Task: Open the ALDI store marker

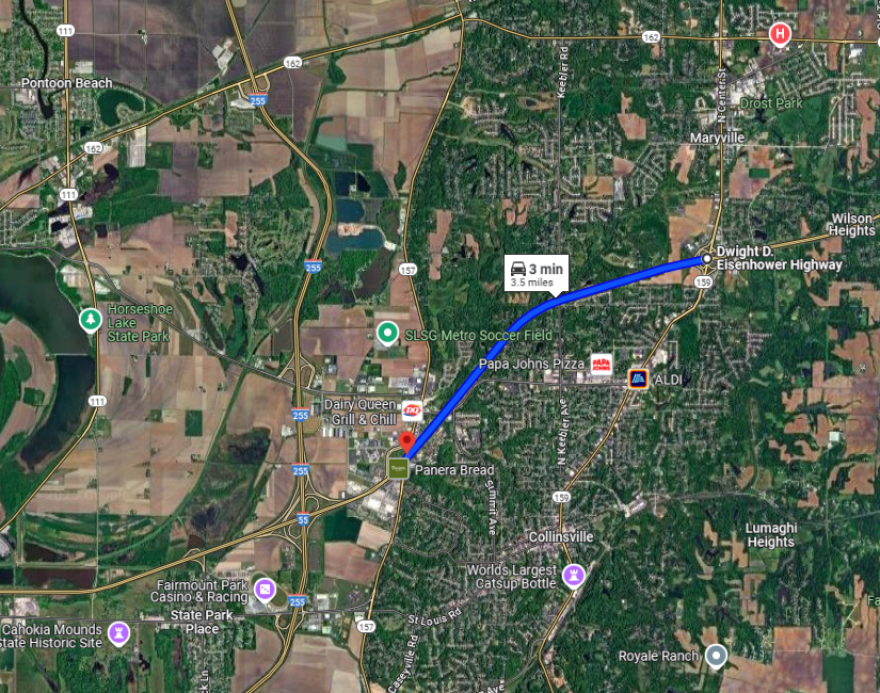Action: pyautogui.click(x=638, y=379)
